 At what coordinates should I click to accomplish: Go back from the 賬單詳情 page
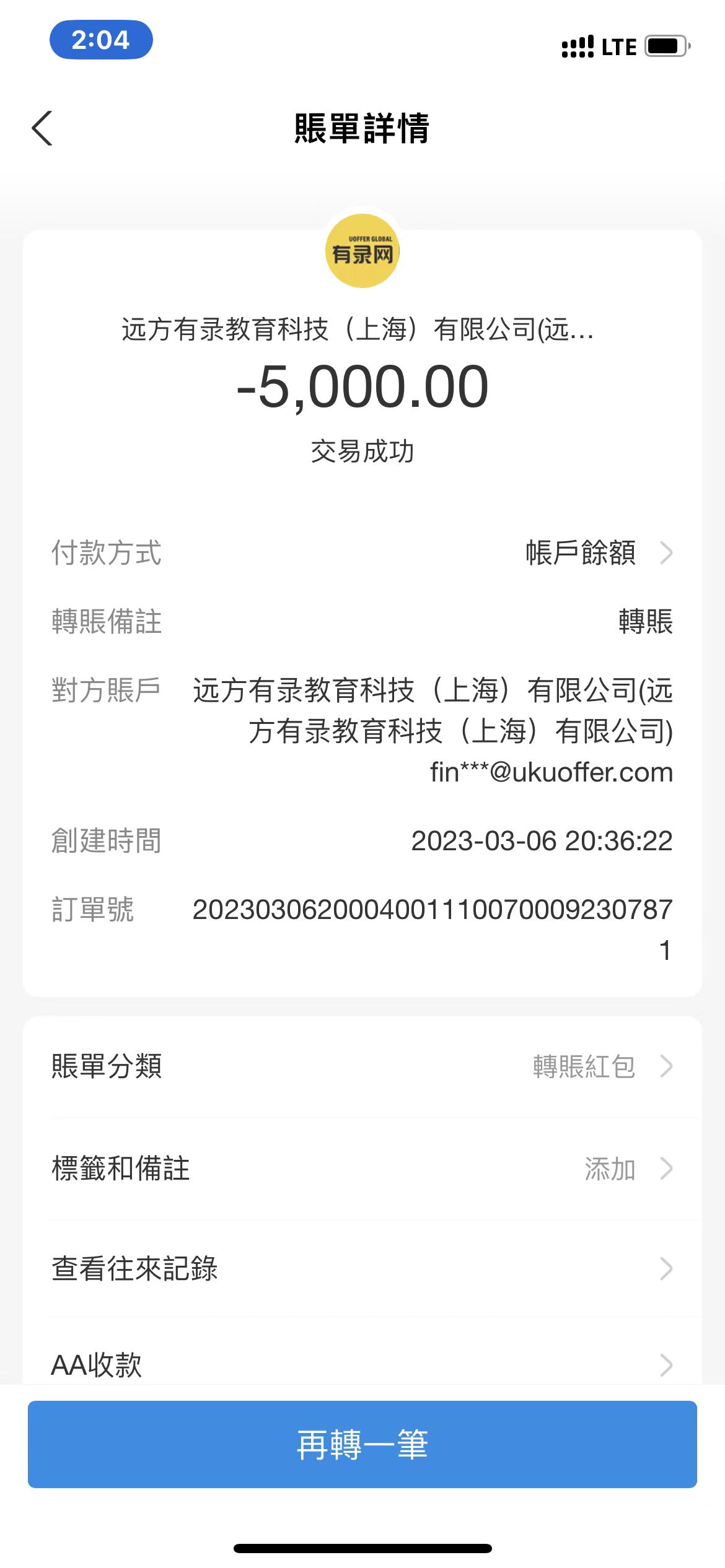click(x=42, y=129)
